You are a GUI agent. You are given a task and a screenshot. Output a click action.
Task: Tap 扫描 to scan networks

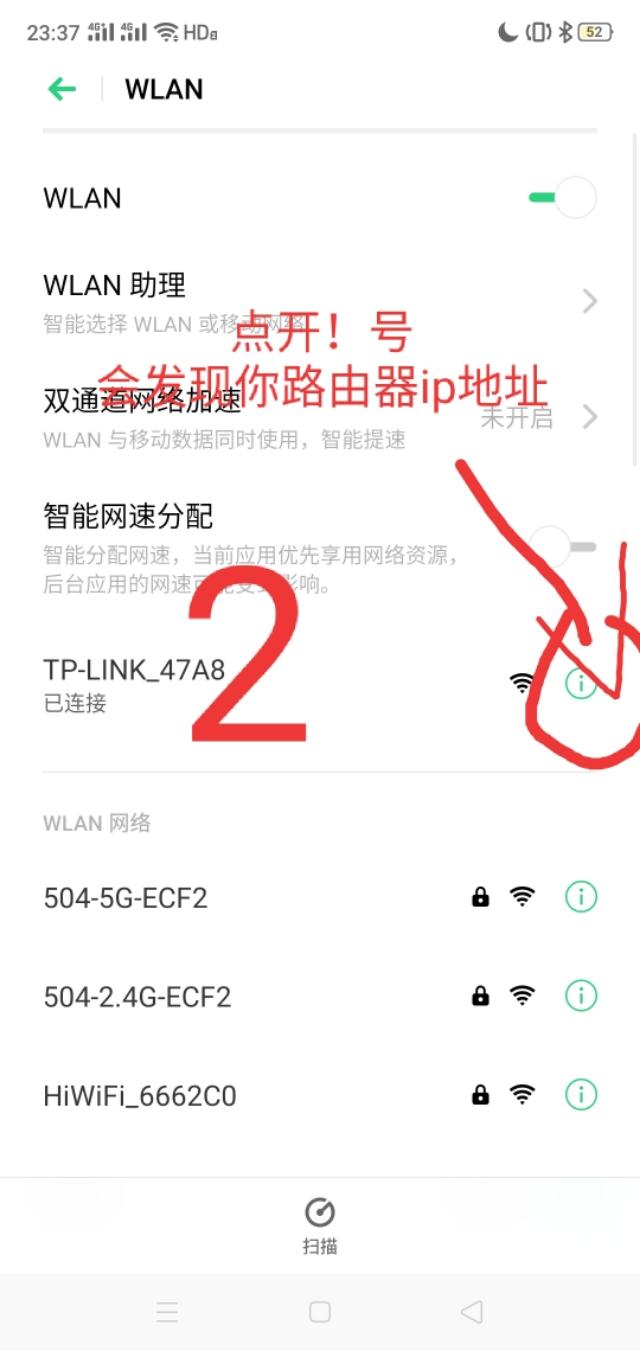pos(320,1224)
